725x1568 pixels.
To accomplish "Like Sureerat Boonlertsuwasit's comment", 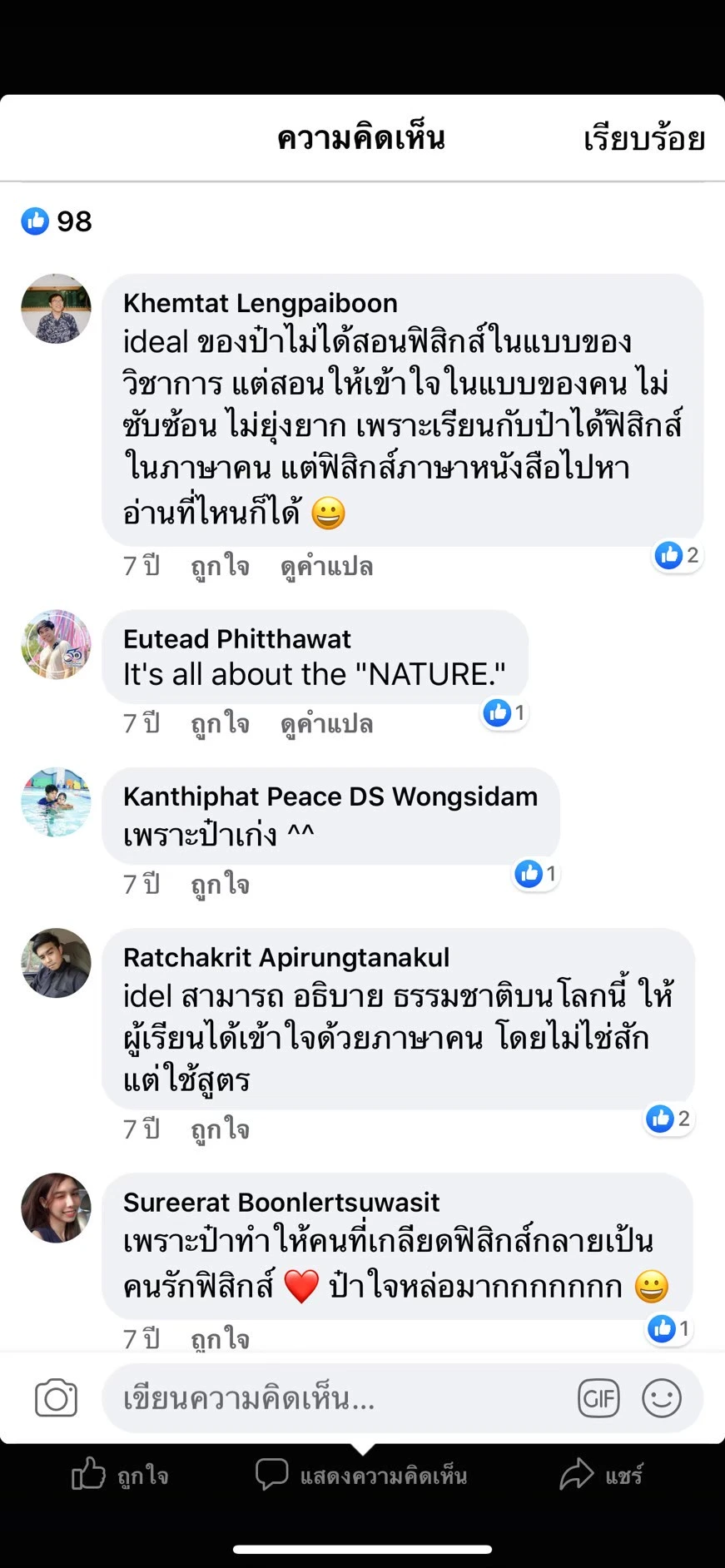I will 220,1338.
